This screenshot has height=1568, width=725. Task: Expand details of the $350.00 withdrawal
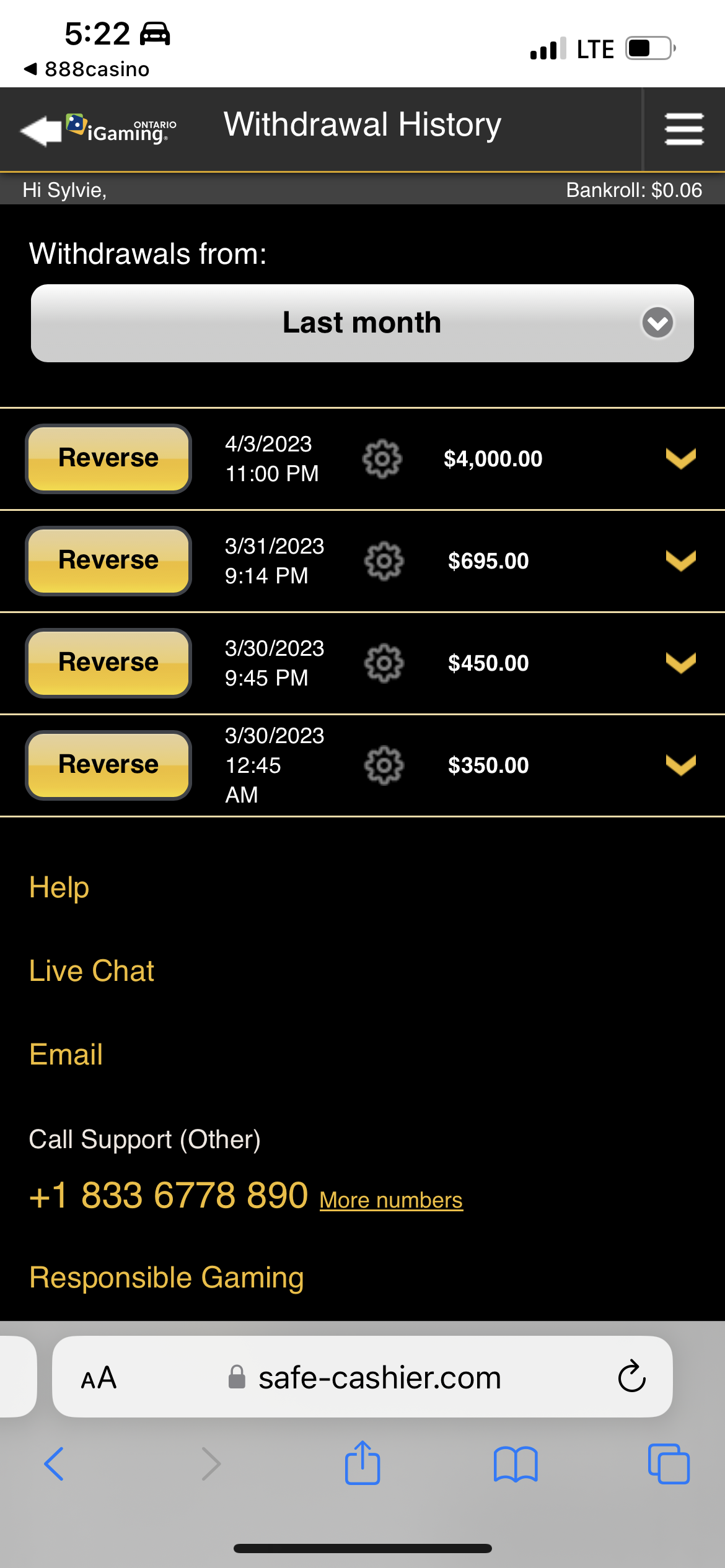680,765
